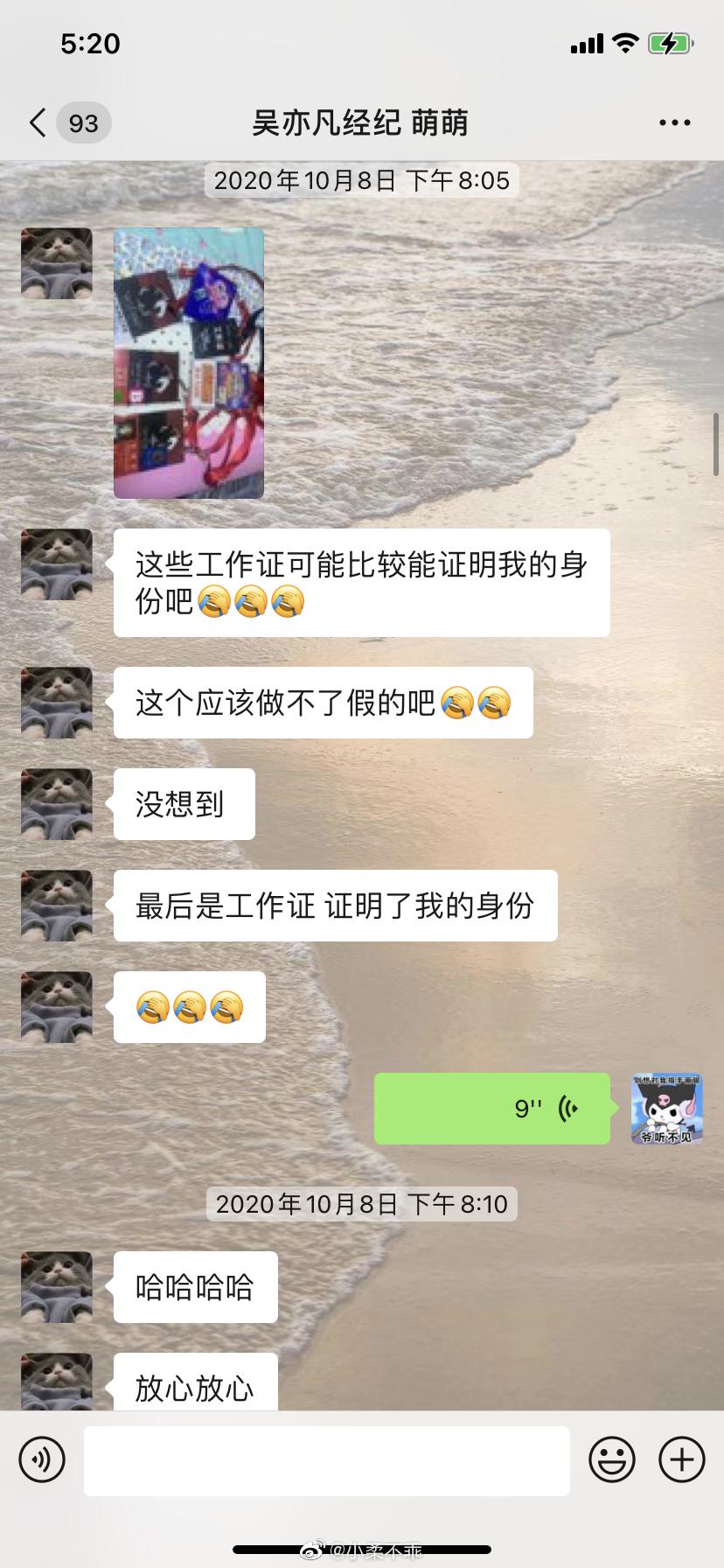The width and height of the screenshot is (724, 1568).
Task: Tap the voice input icon at bottom left
Action: click(x=41, y=1459)
